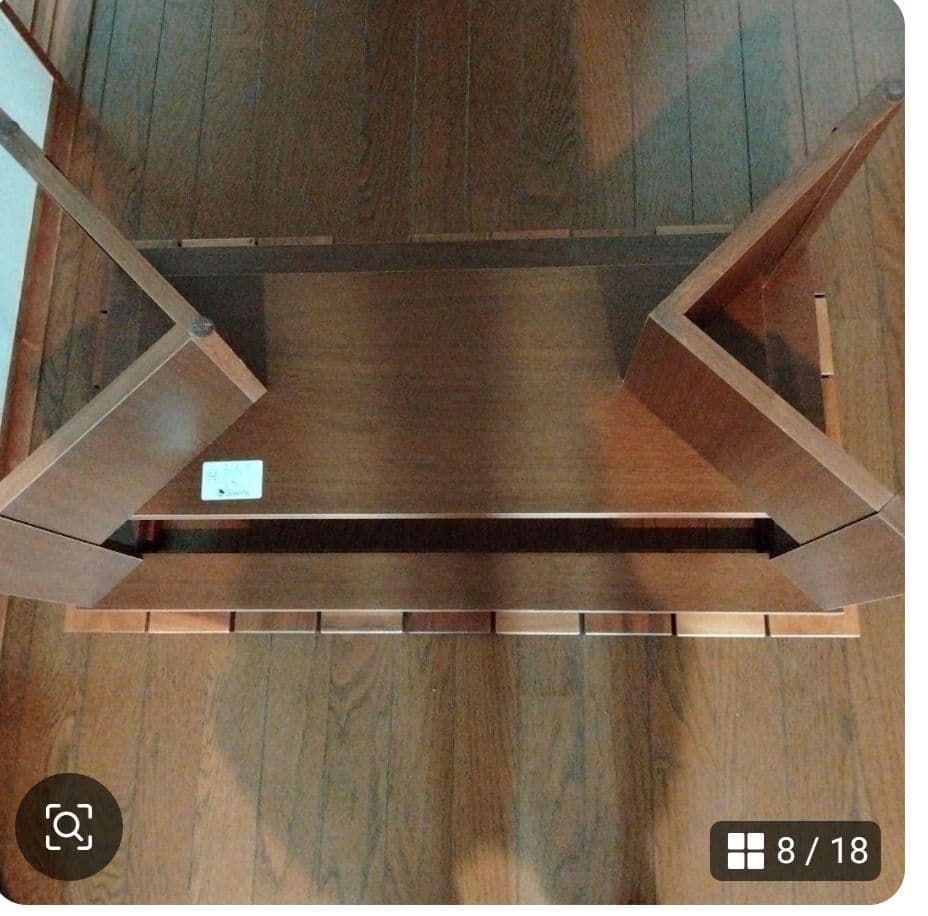Open the 8 / 18 photo gallery grid

pyautogui.click(x=795, y=851)
